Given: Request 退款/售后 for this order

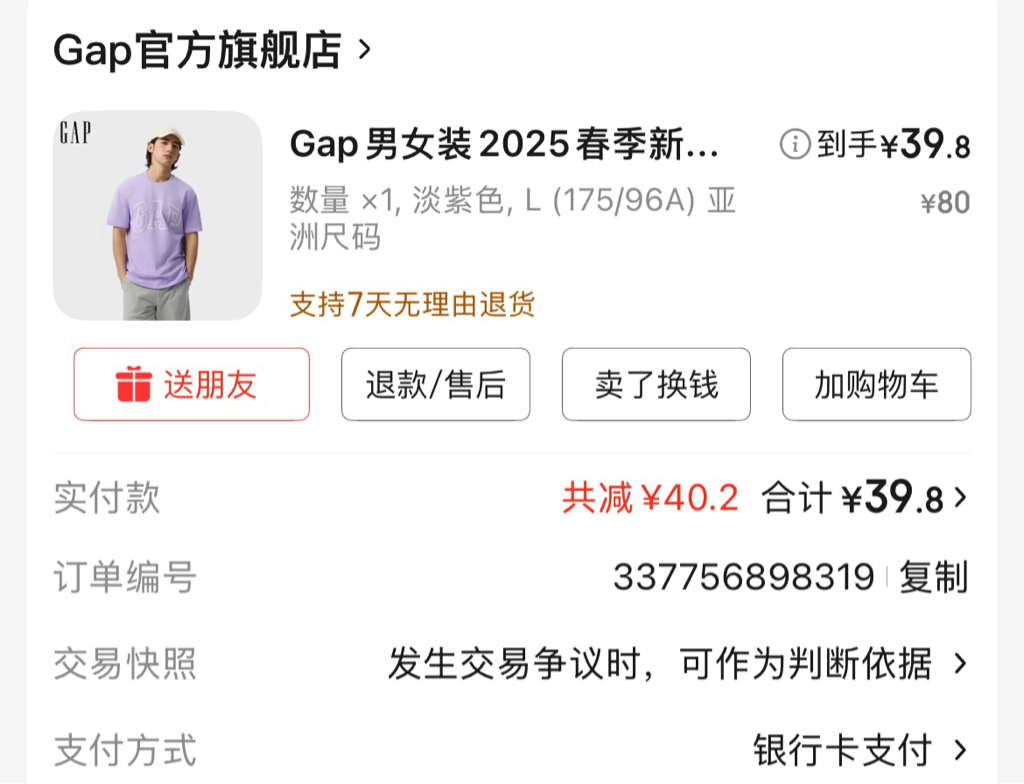Looking at the screenshot, I should (x=436, y=385).
